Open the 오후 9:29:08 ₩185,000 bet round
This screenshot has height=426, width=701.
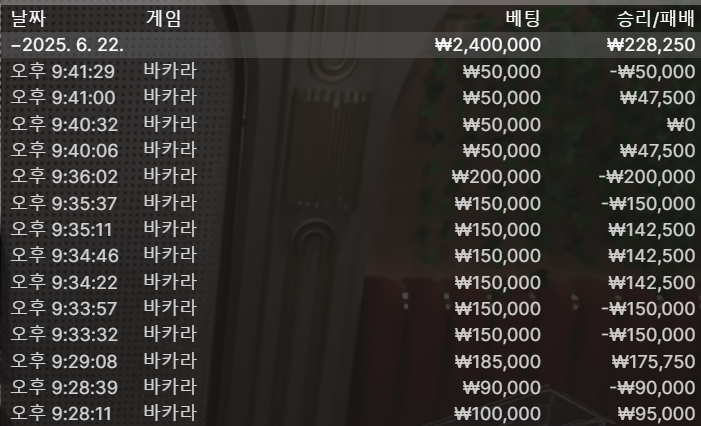coord(350,360)
